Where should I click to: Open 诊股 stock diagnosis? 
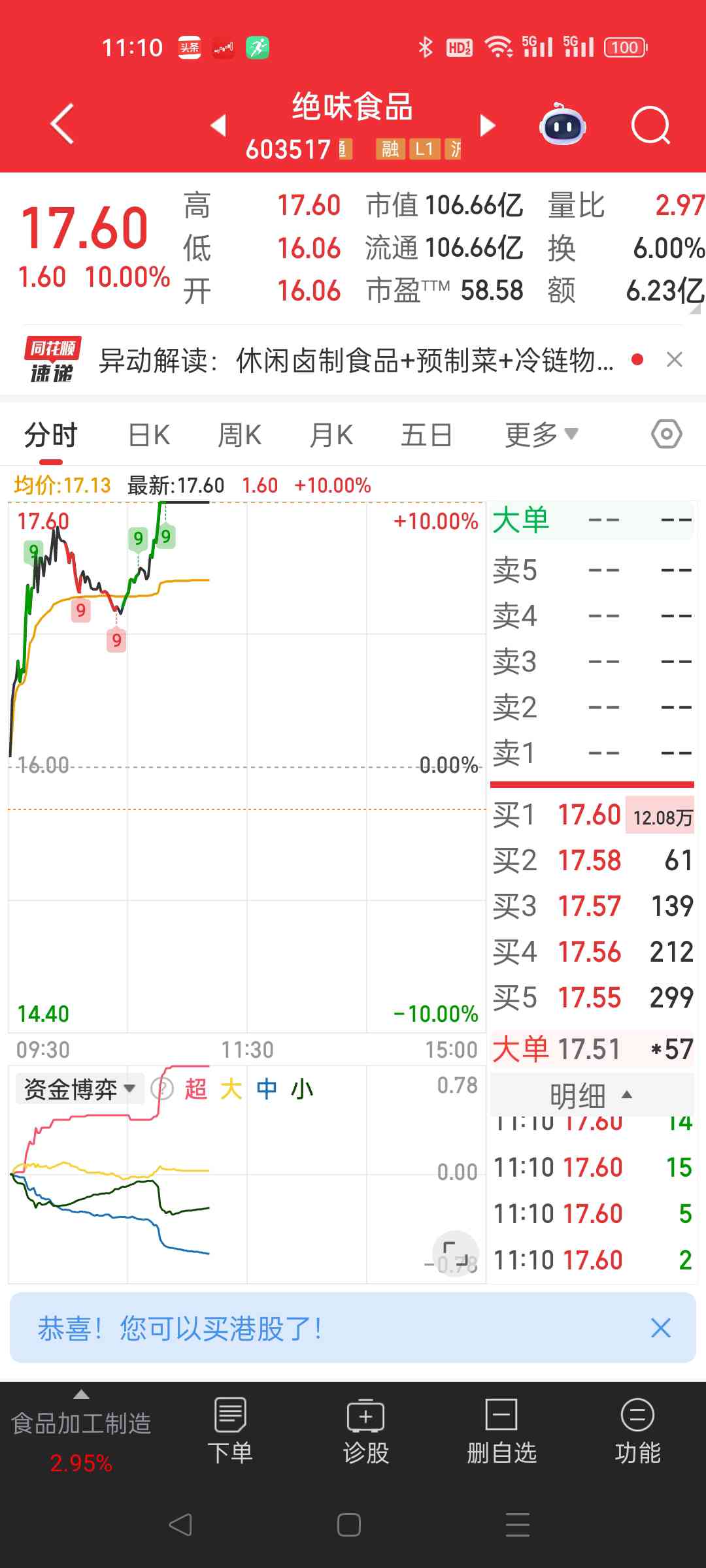click(366, 1431)
